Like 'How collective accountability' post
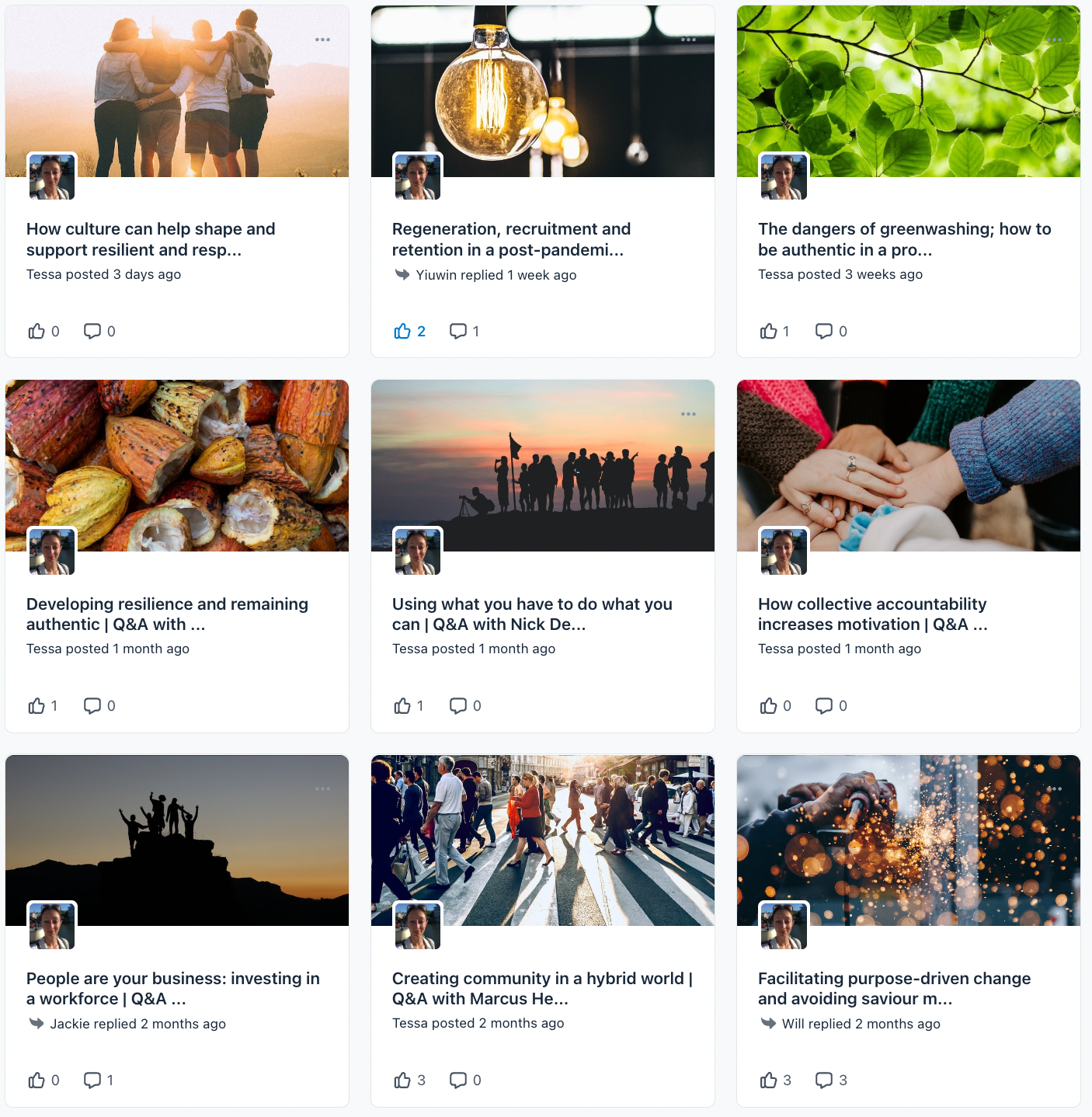The width and height of the screenshot is (1092, 1117). (768, 706)
